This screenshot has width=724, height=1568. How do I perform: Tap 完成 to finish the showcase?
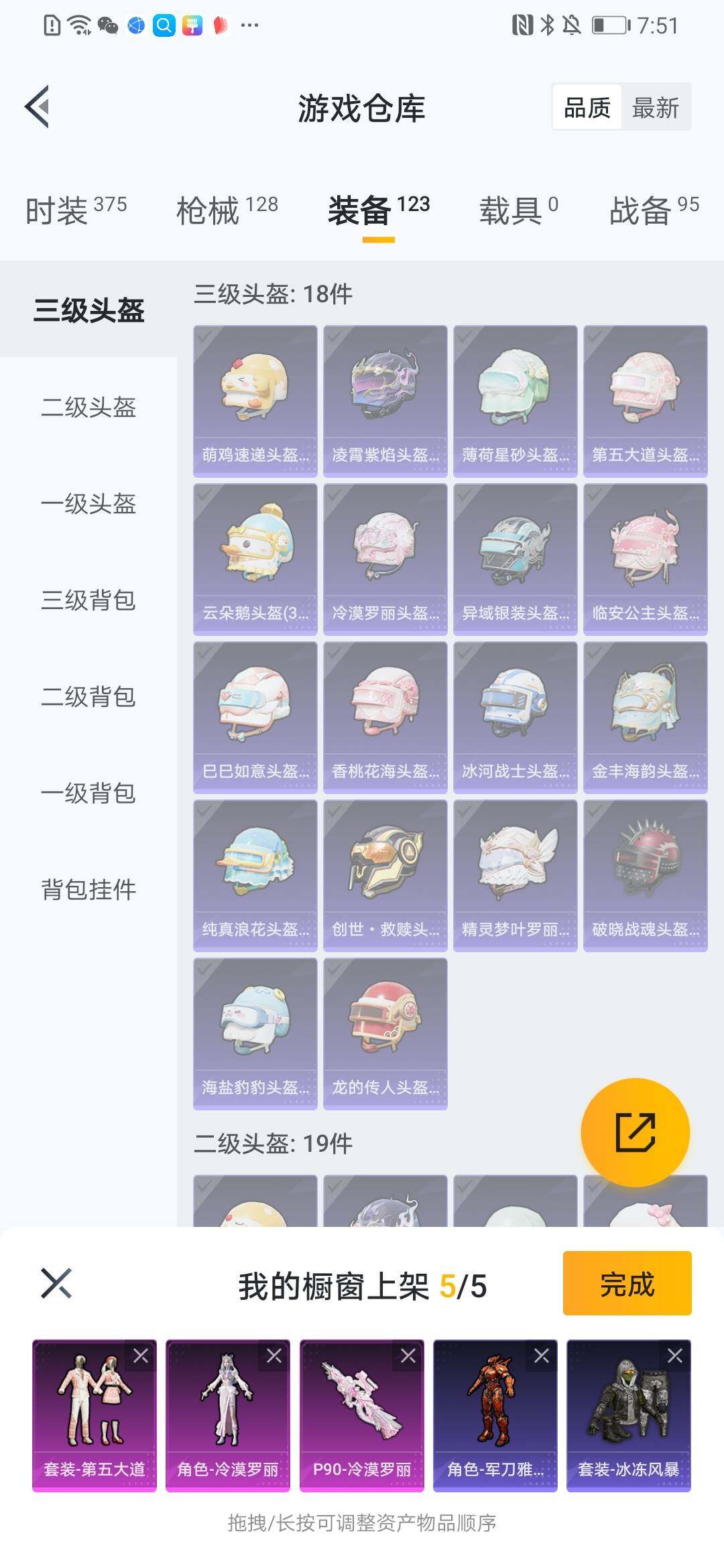[x=627, y=1283]
